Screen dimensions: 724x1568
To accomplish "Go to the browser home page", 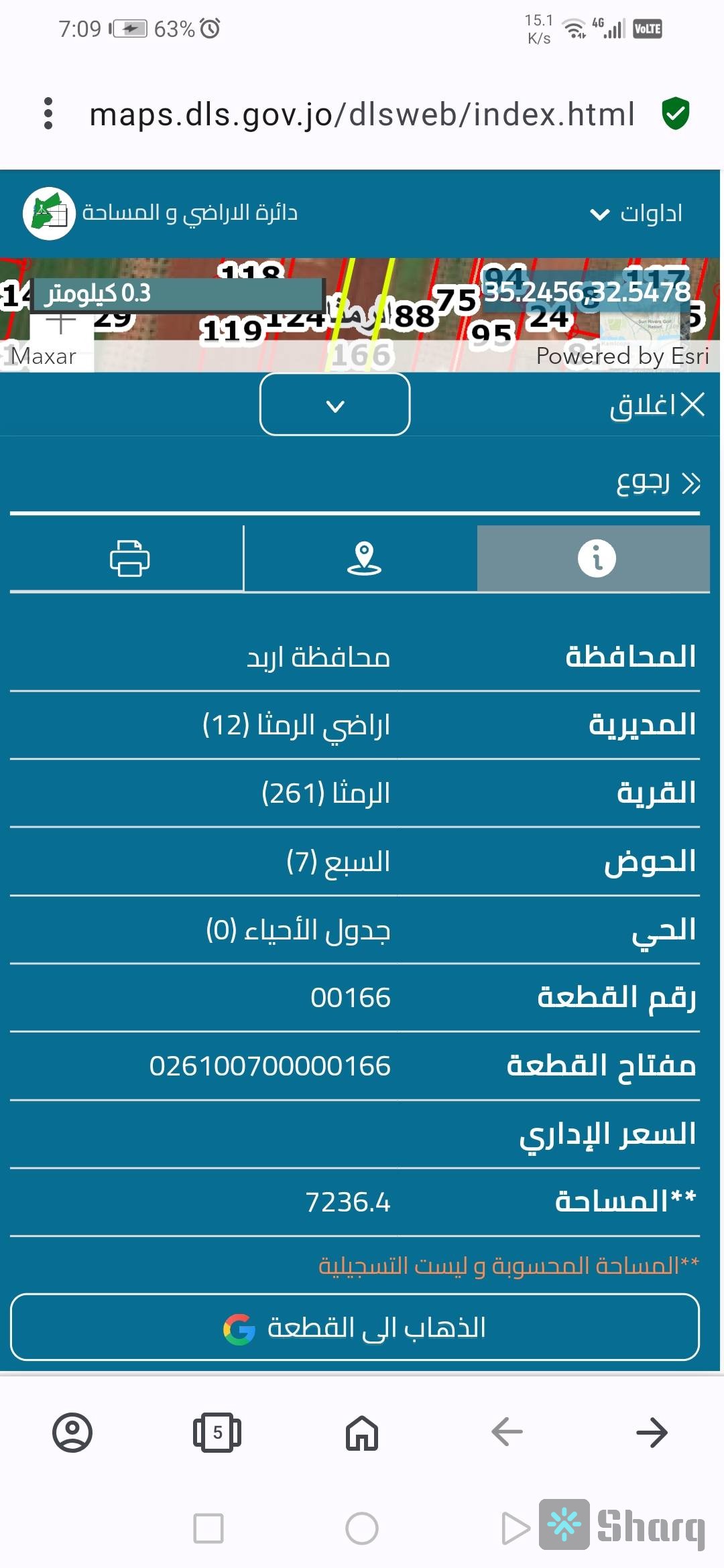I will [362, 1433].
